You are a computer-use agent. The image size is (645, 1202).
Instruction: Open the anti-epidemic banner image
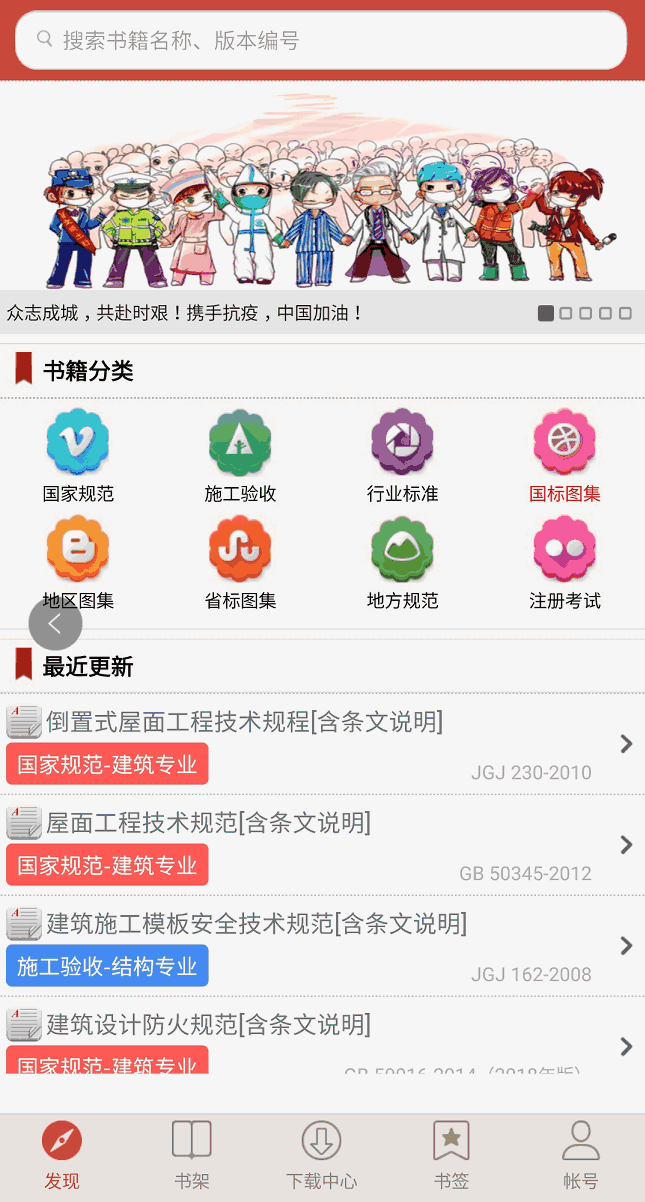click(322, 187)
